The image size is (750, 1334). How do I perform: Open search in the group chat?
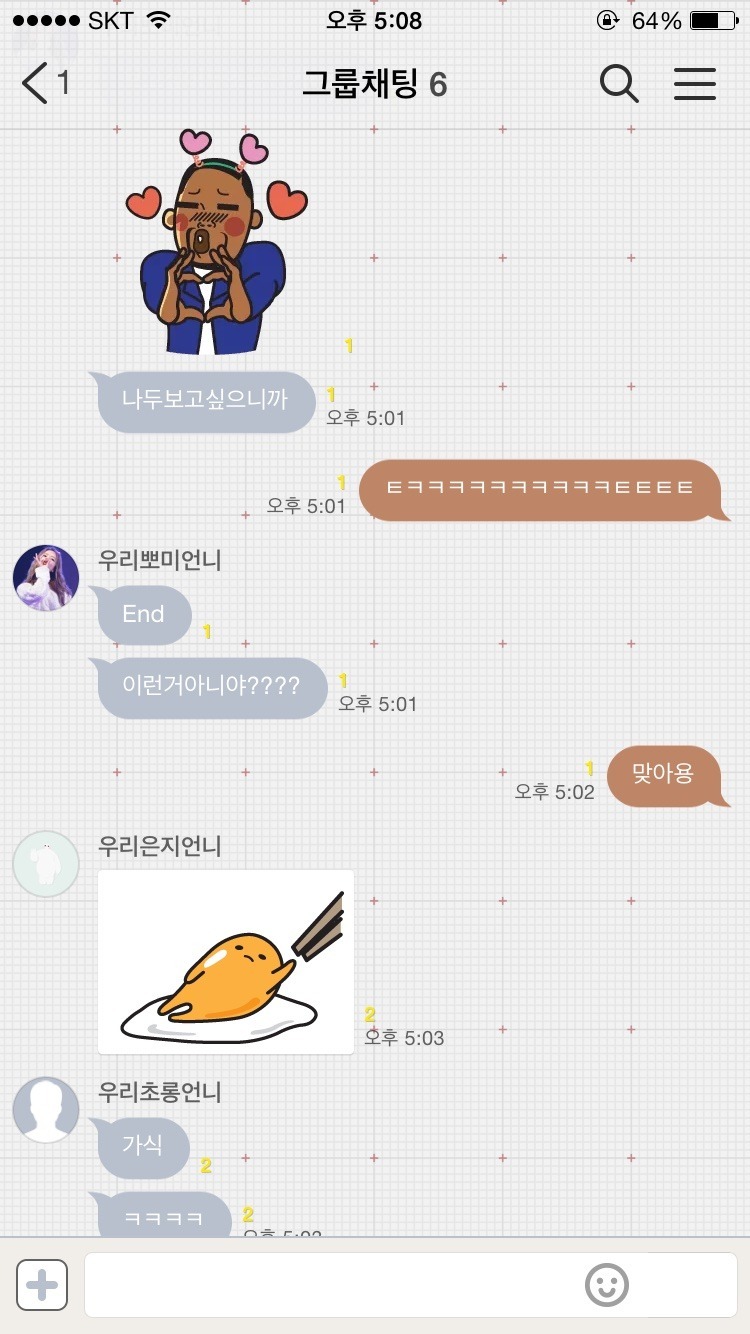click(619, 84)
